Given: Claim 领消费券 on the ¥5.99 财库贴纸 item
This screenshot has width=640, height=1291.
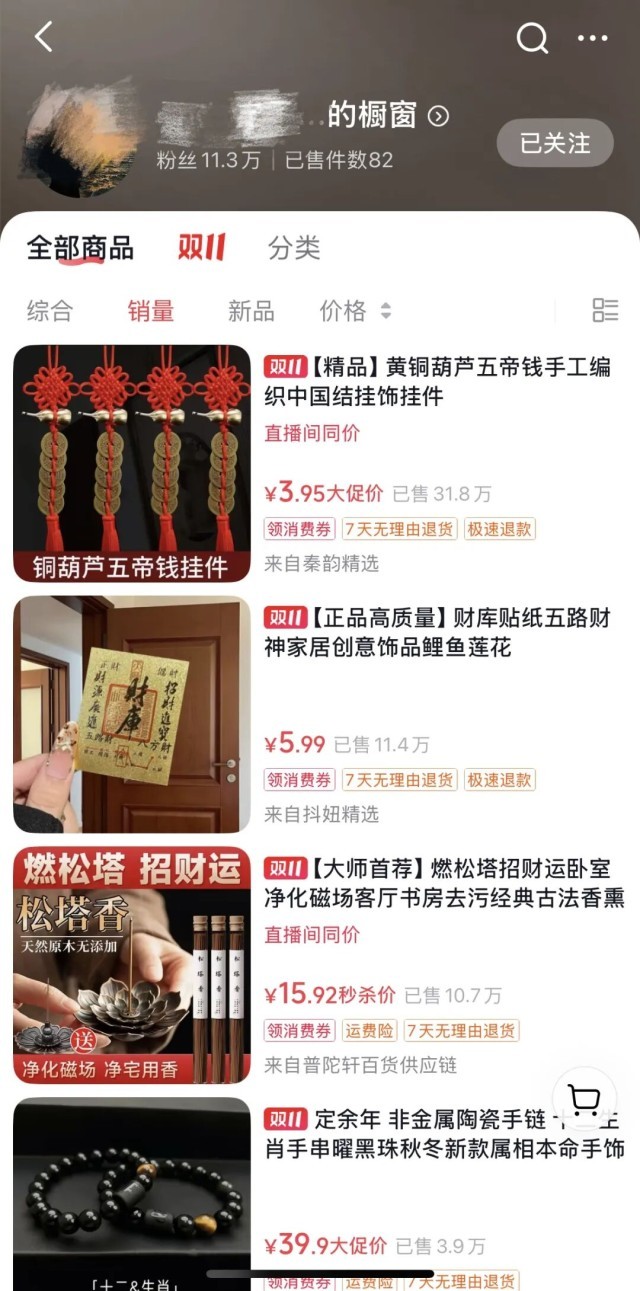Looking at the screenshot, I should (299, 779).
